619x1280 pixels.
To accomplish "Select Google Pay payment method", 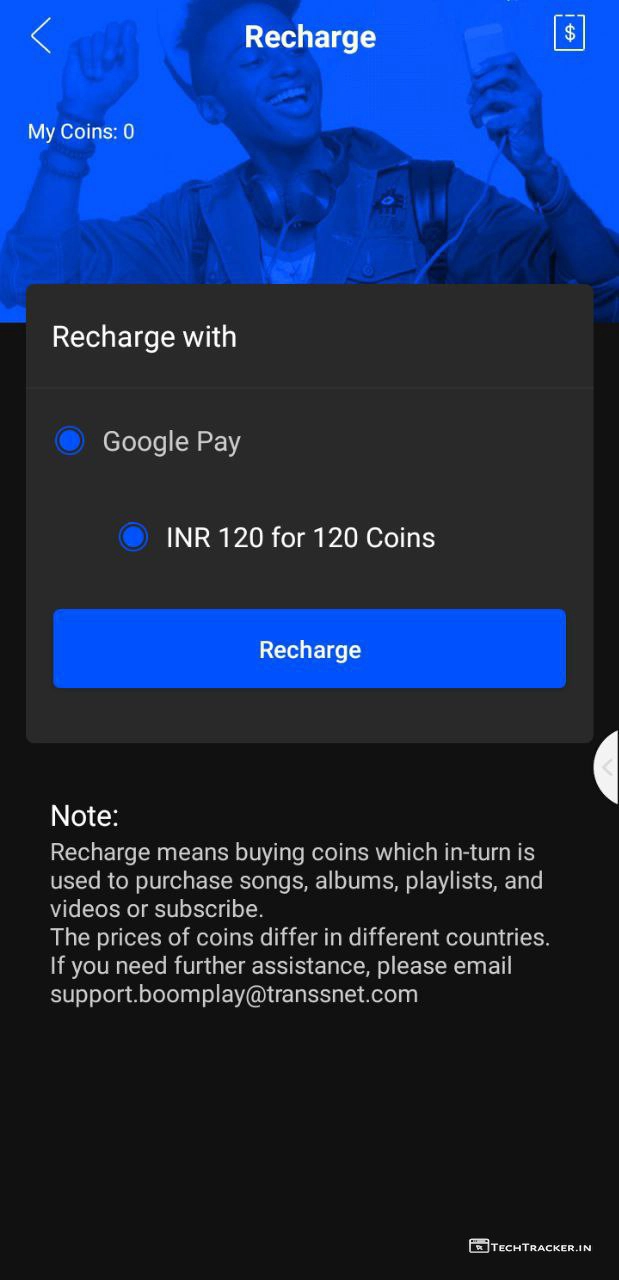I will [x=70, y=441].
